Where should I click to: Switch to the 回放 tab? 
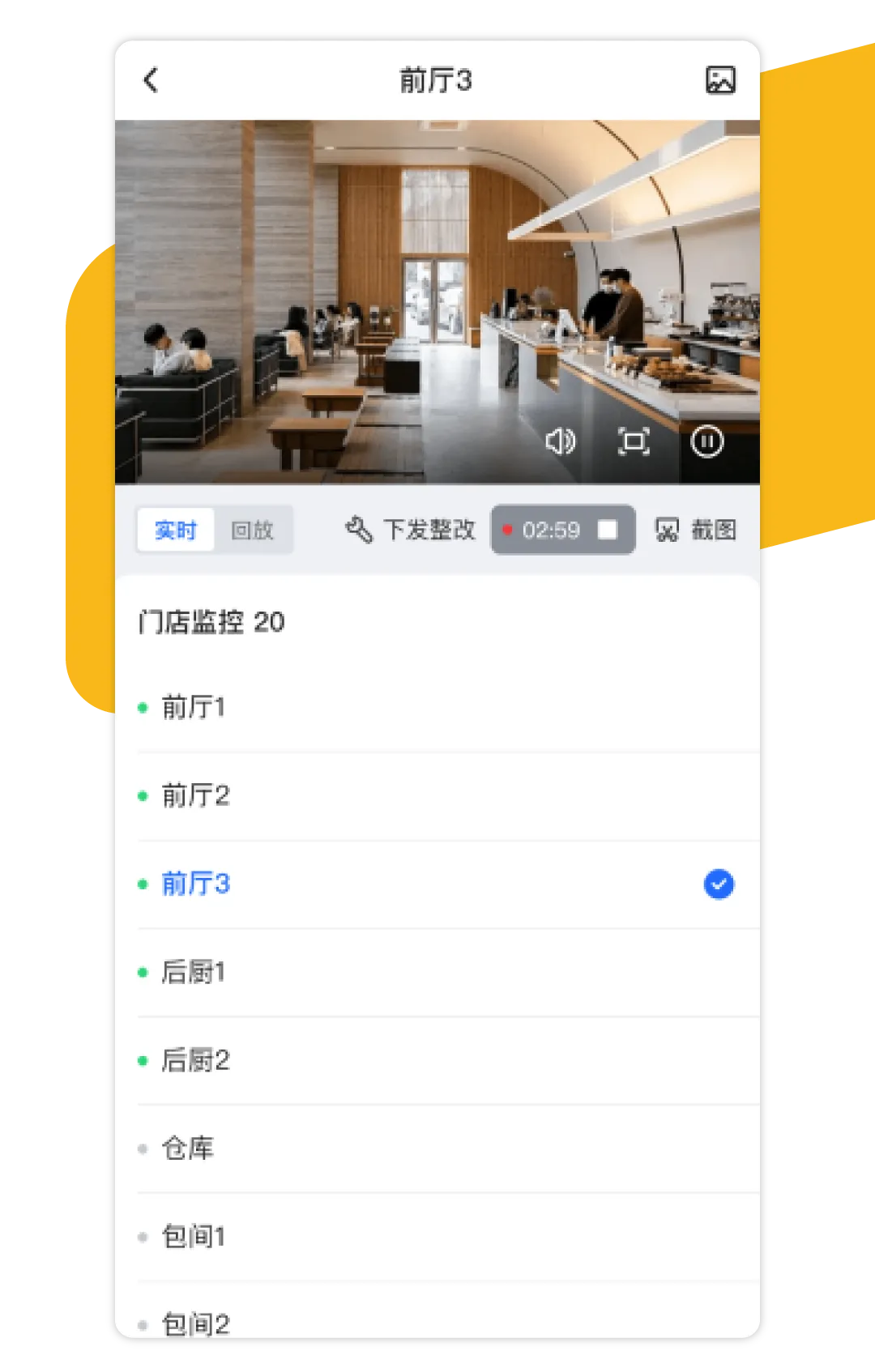coord(252,530)
